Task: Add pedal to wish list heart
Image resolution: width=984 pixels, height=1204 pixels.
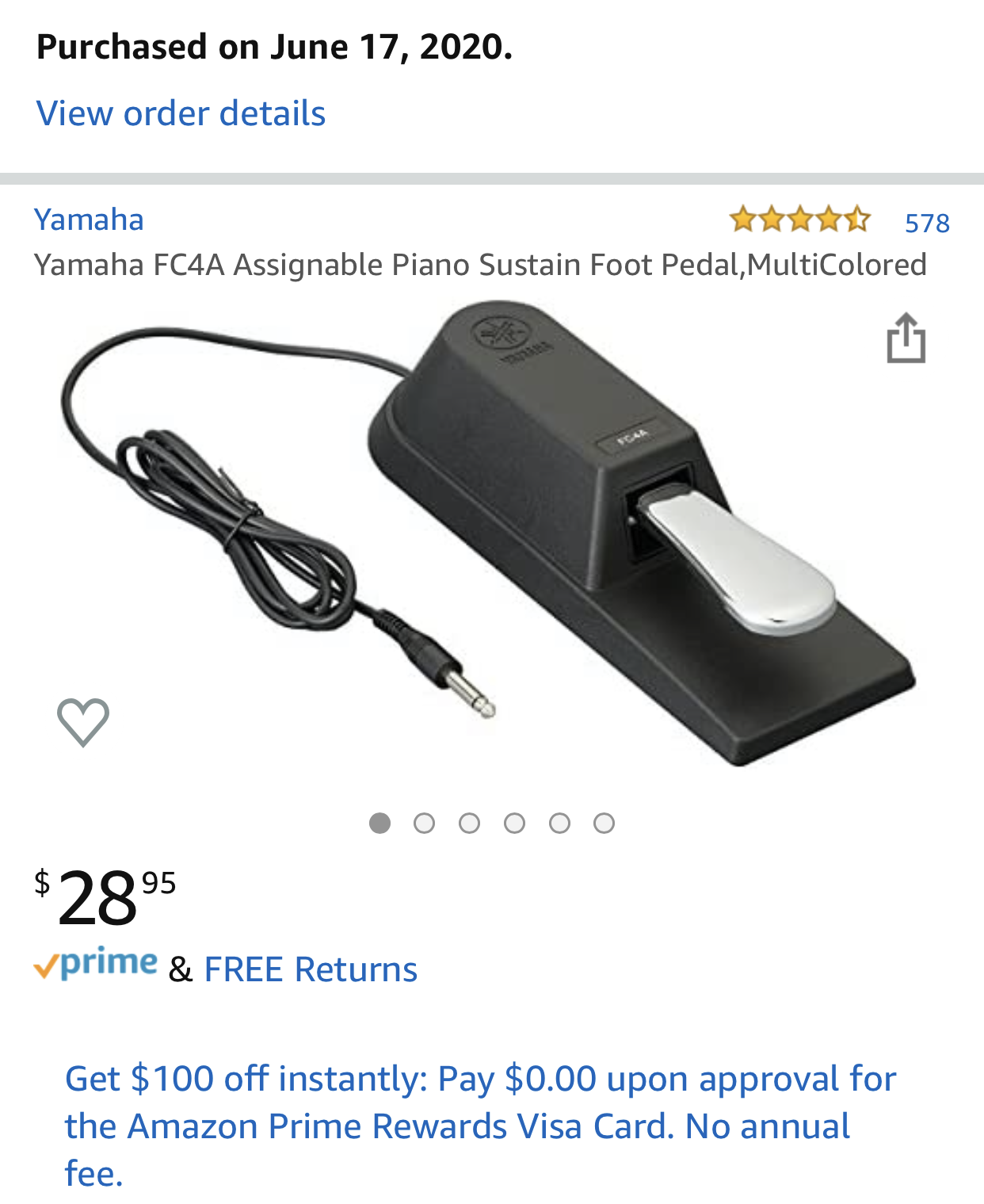Action: [x=83, y=721]
